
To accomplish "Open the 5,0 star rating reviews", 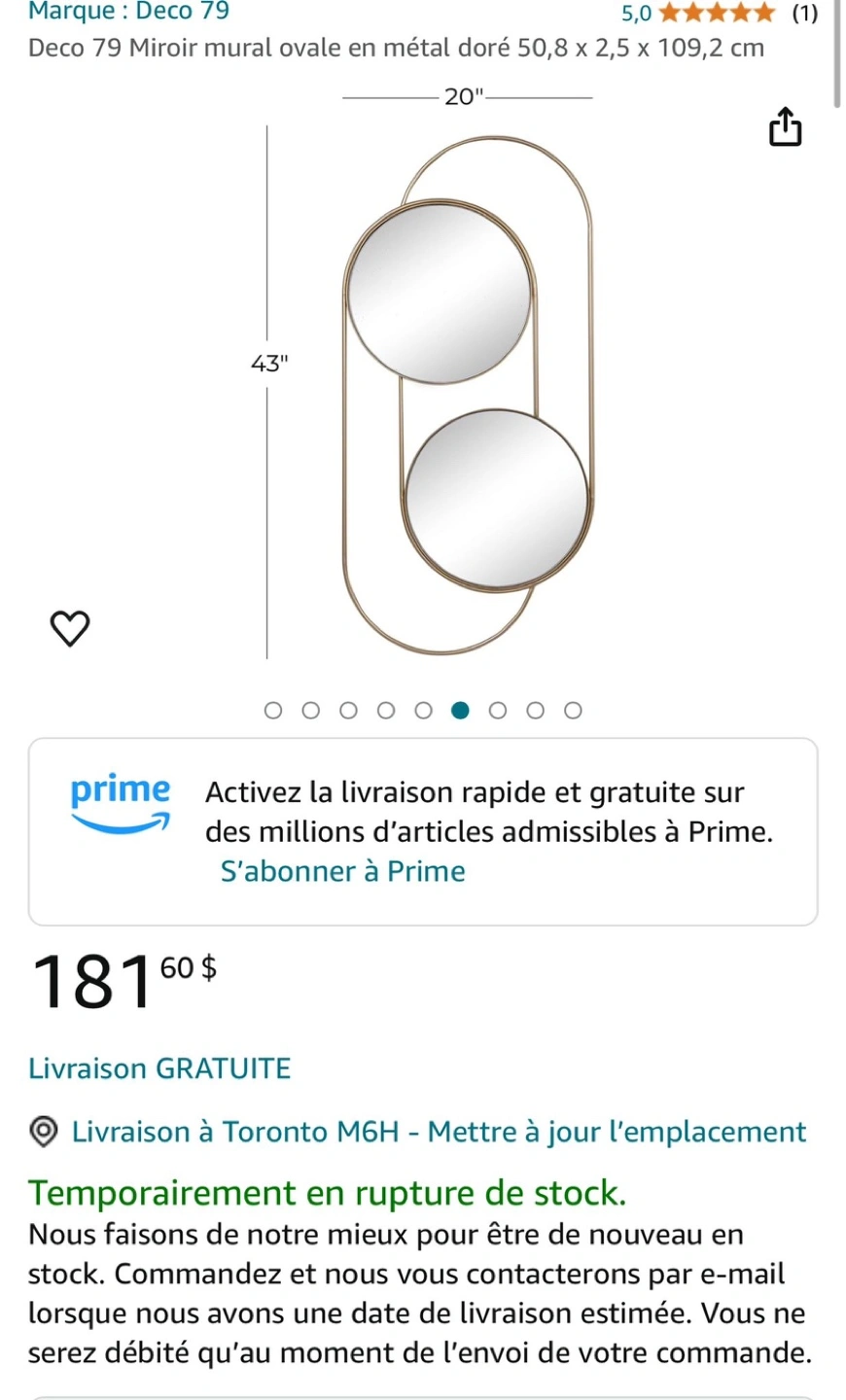I will [720, 13].
